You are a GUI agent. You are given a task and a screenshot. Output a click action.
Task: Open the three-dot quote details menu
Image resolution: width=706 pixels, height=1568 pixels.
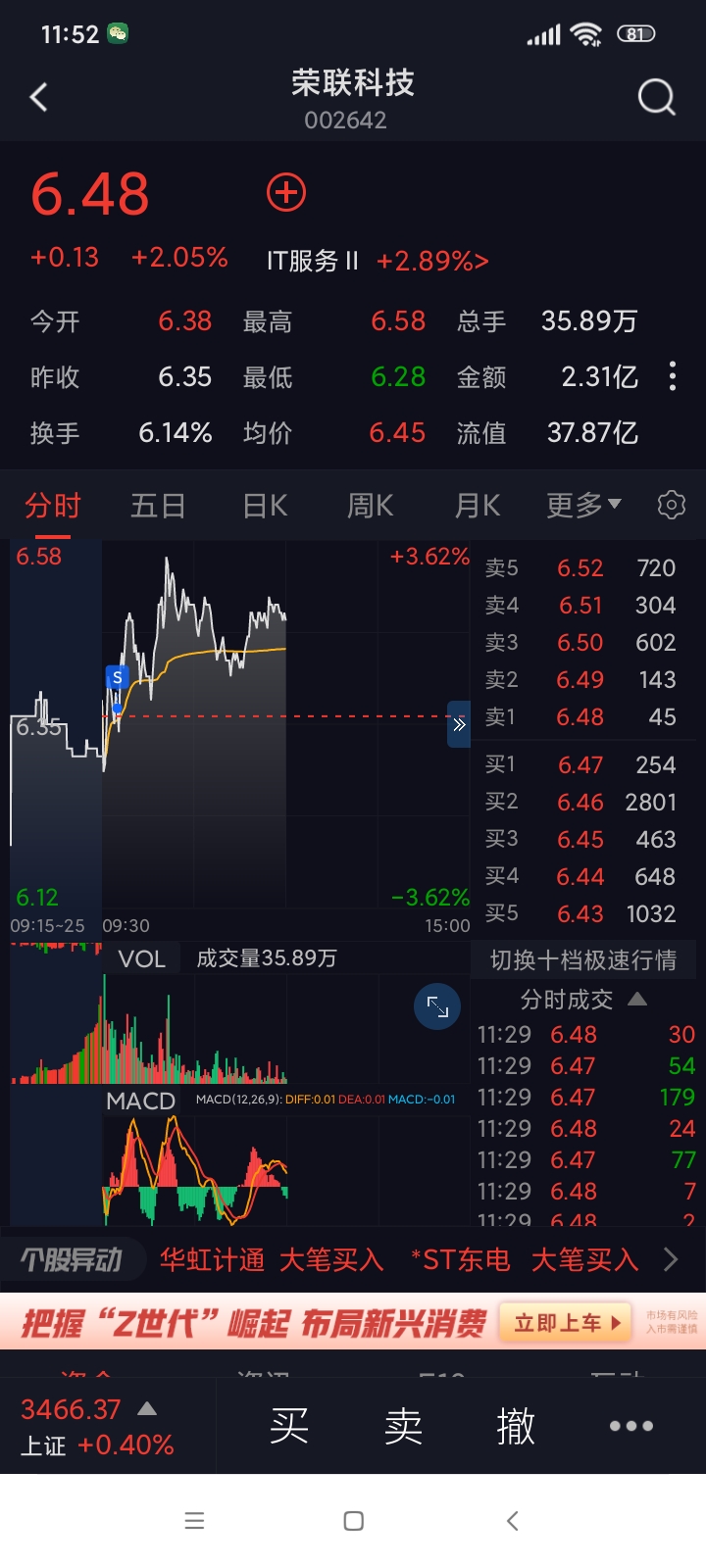[x=673, y=376]
